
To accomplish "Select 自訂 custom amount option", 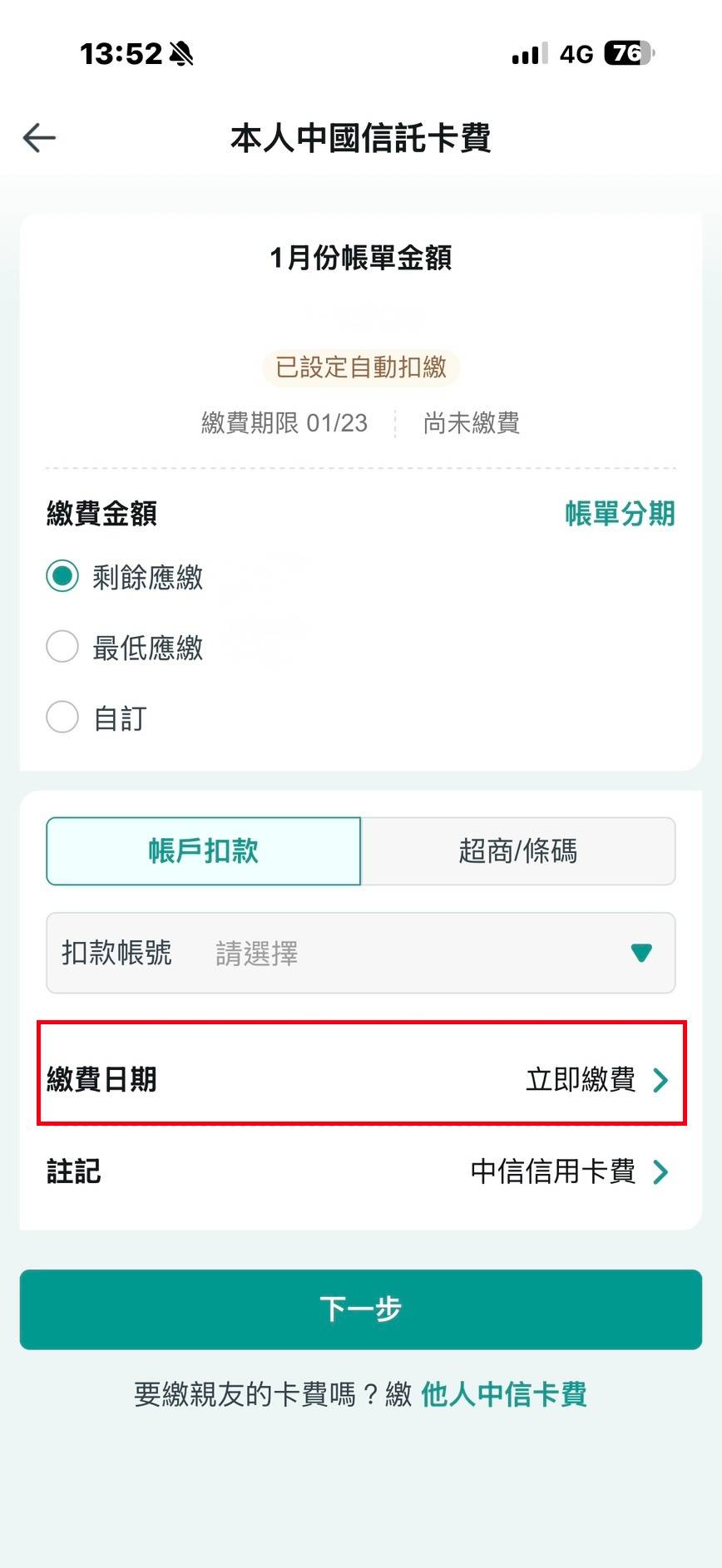I will (62, 717).
